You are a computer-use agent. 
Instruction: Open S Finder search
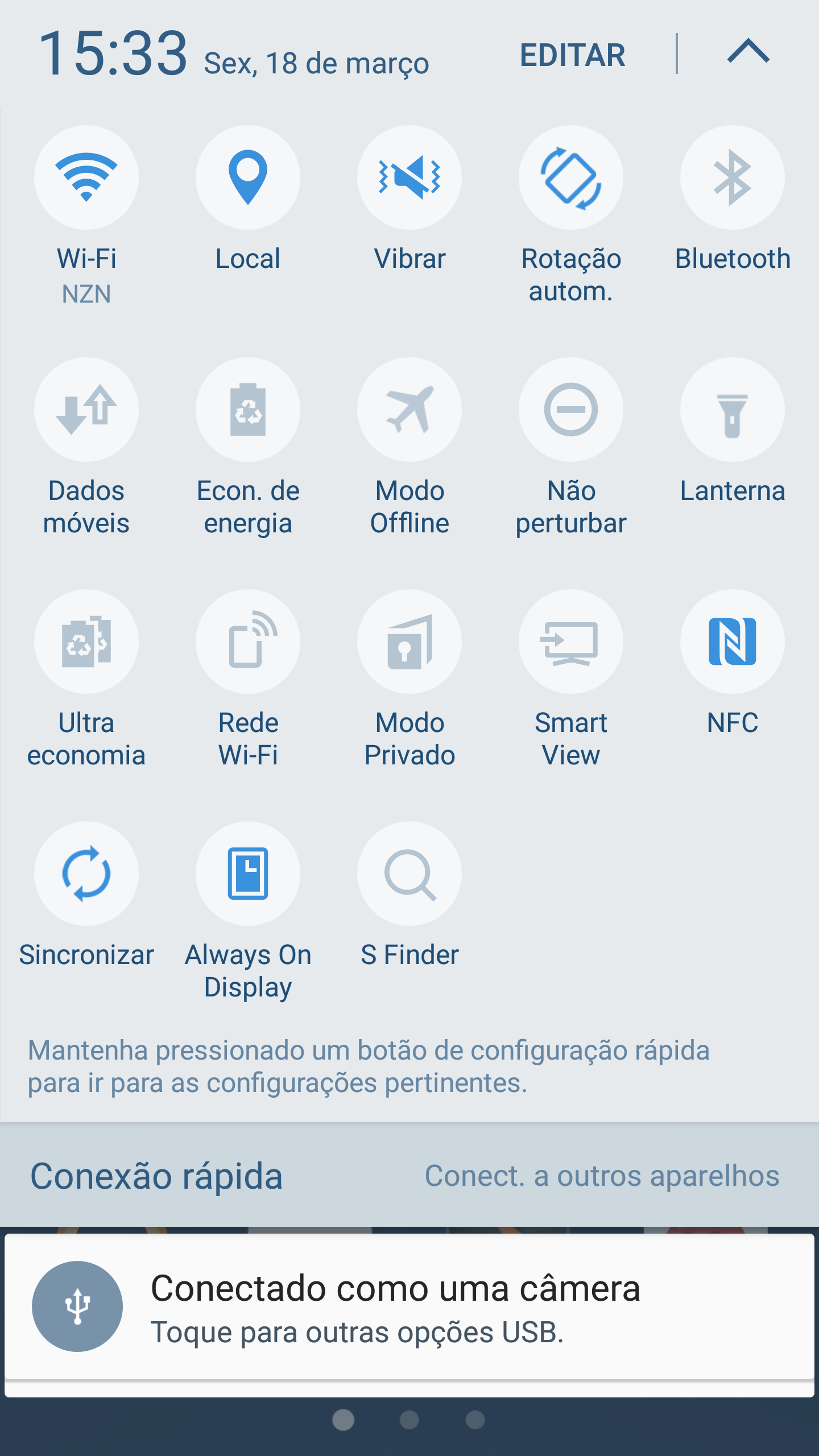[409, 874]
